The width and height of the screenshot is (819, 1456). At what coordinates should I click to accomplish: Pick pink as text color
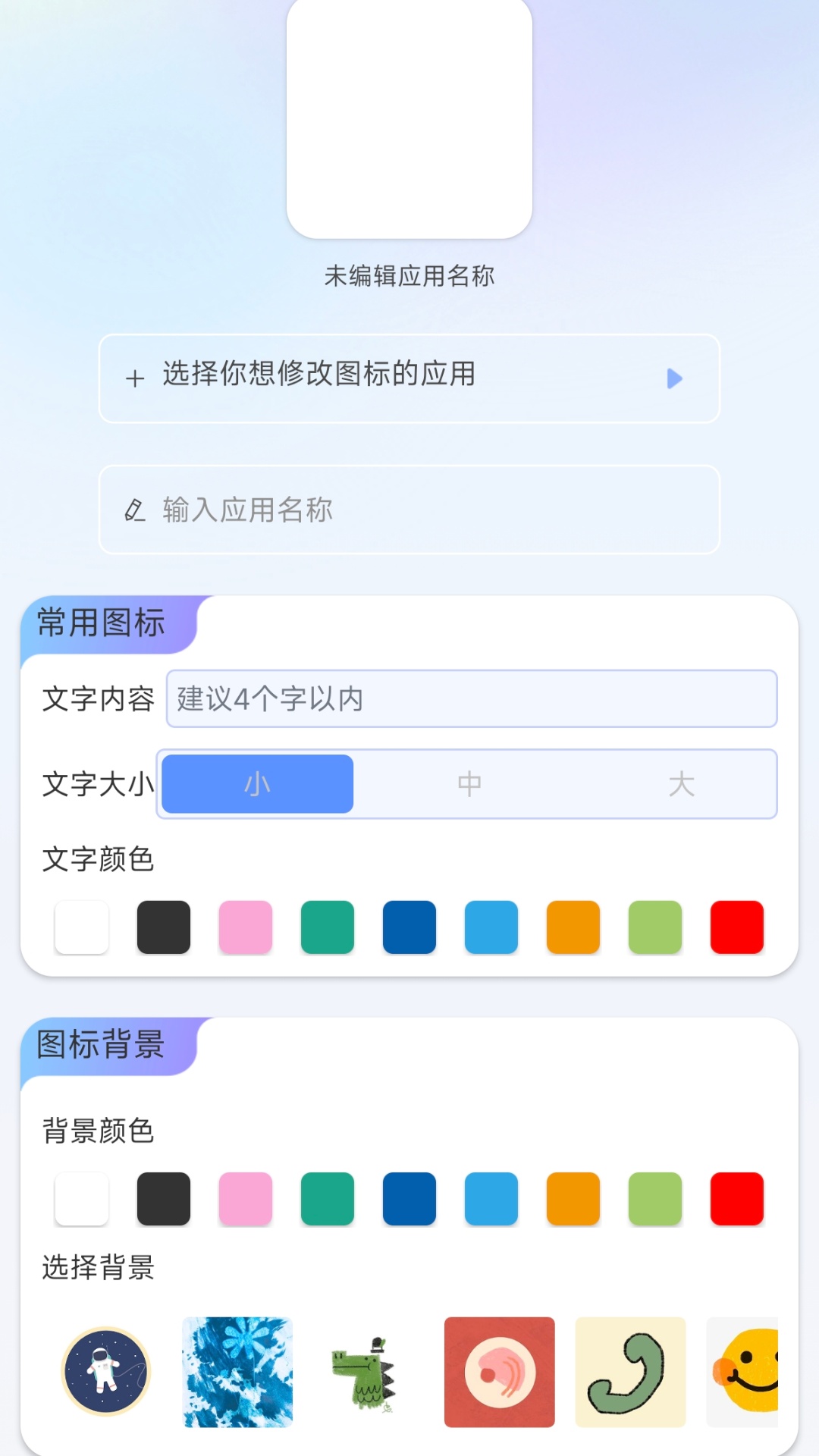click(246, 926)
